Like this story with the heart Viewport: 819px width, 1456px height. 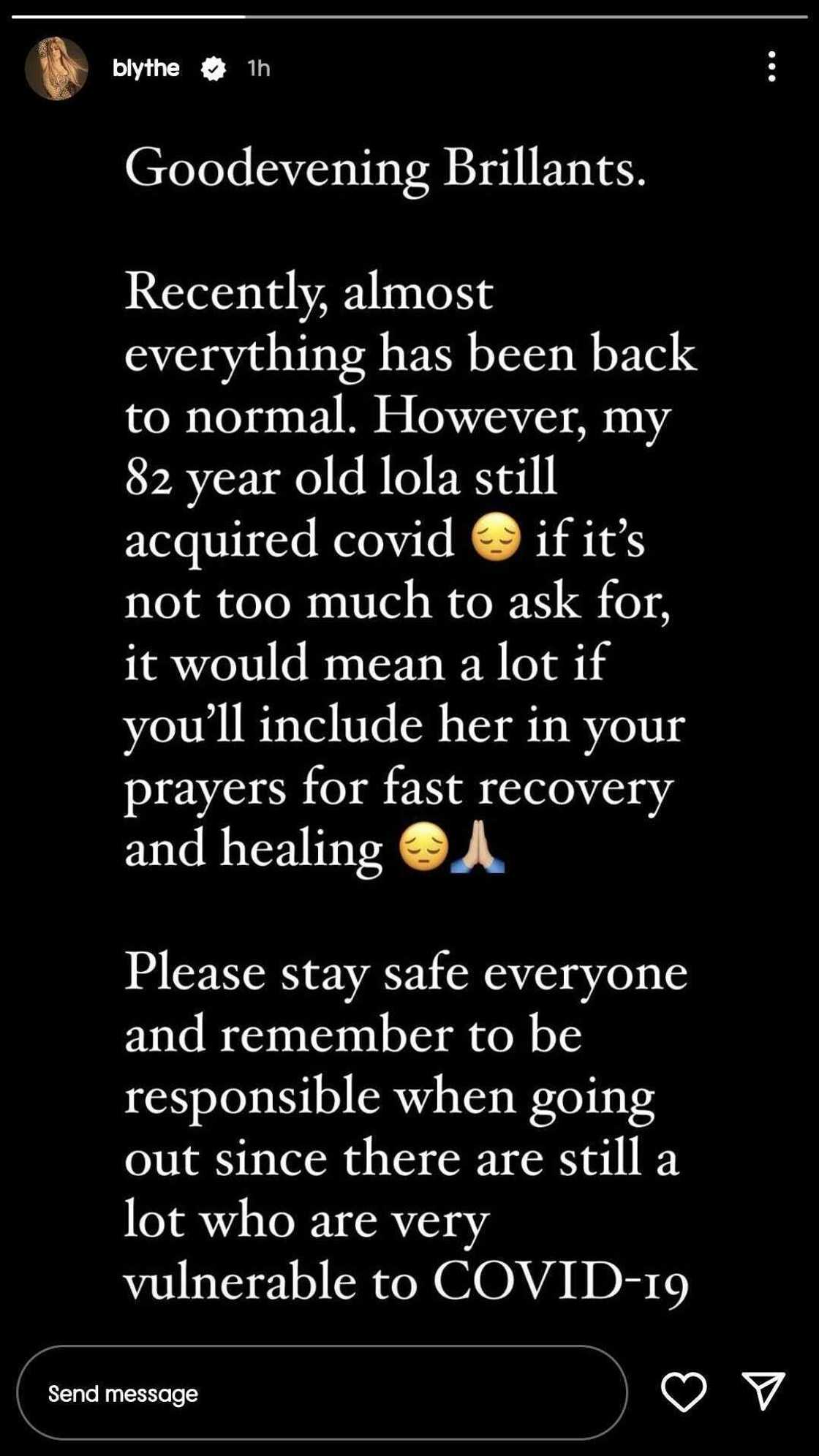(683, 1392)
